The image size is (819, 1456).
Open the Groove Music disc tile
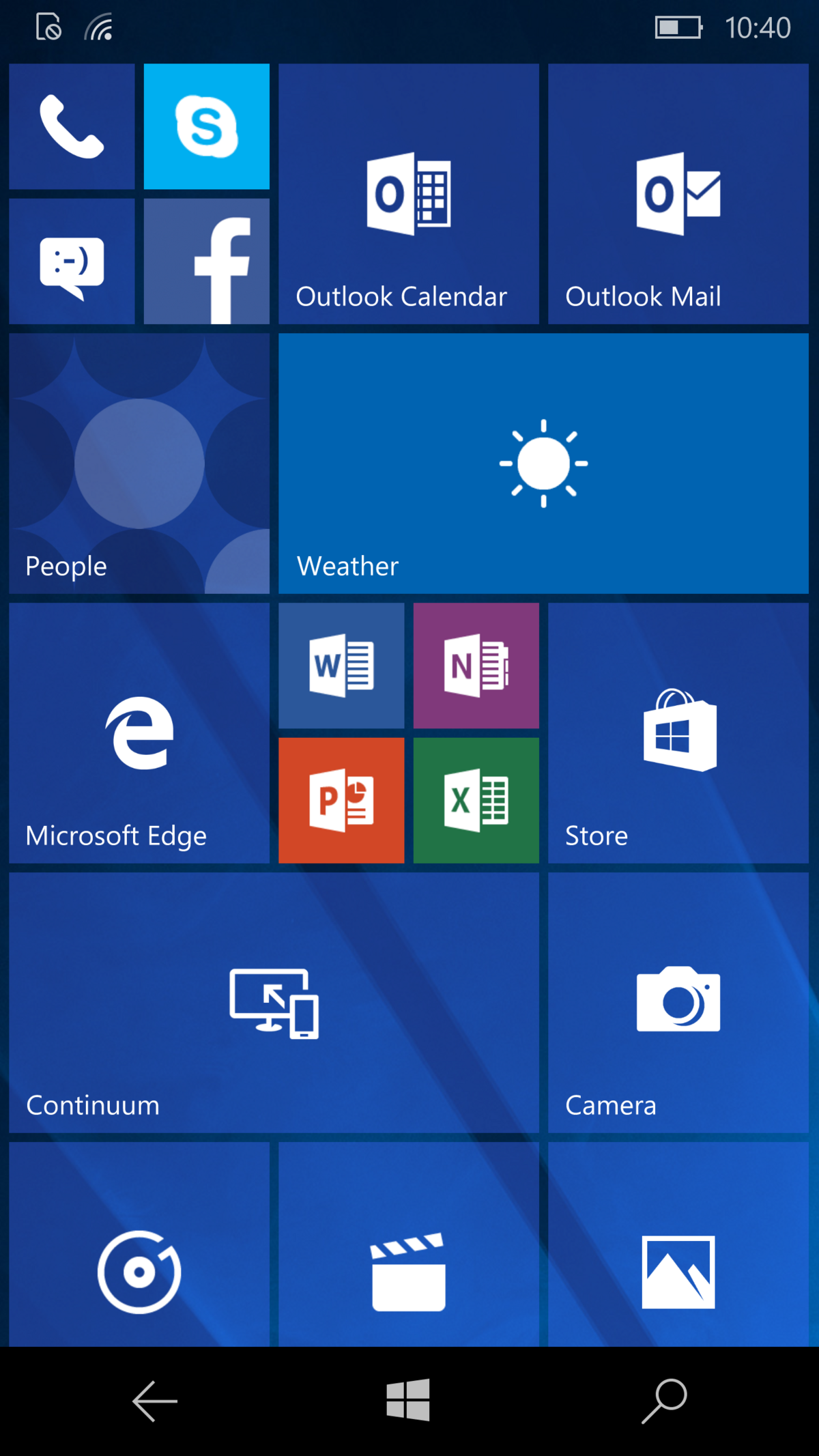coord(139,1244)
